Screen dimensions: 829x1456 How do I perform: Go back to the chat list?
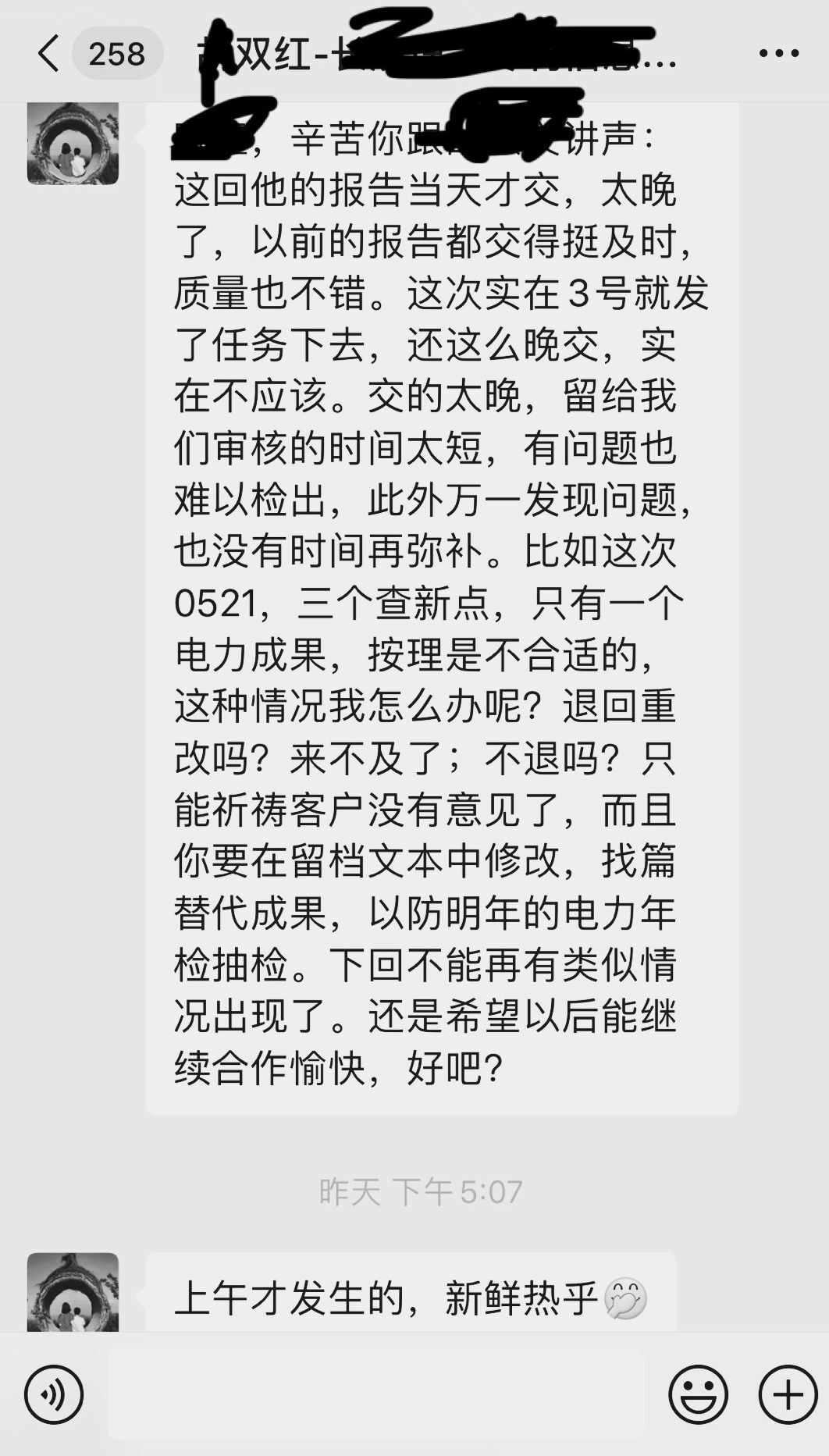pyautogui.click(x=48, y=54)
